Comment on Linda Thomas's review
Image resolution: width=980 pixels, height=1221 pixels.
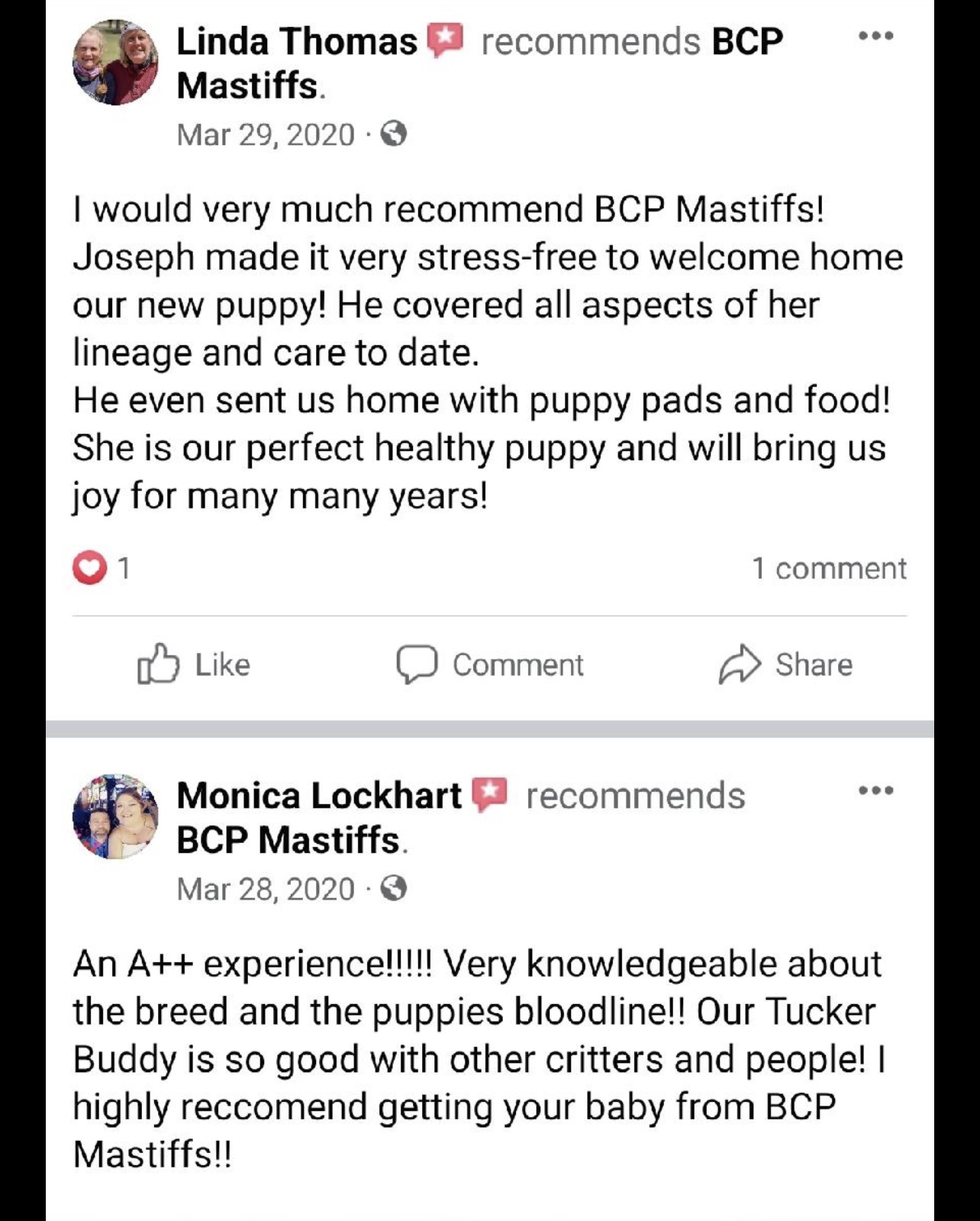click(x=490, y=664)
